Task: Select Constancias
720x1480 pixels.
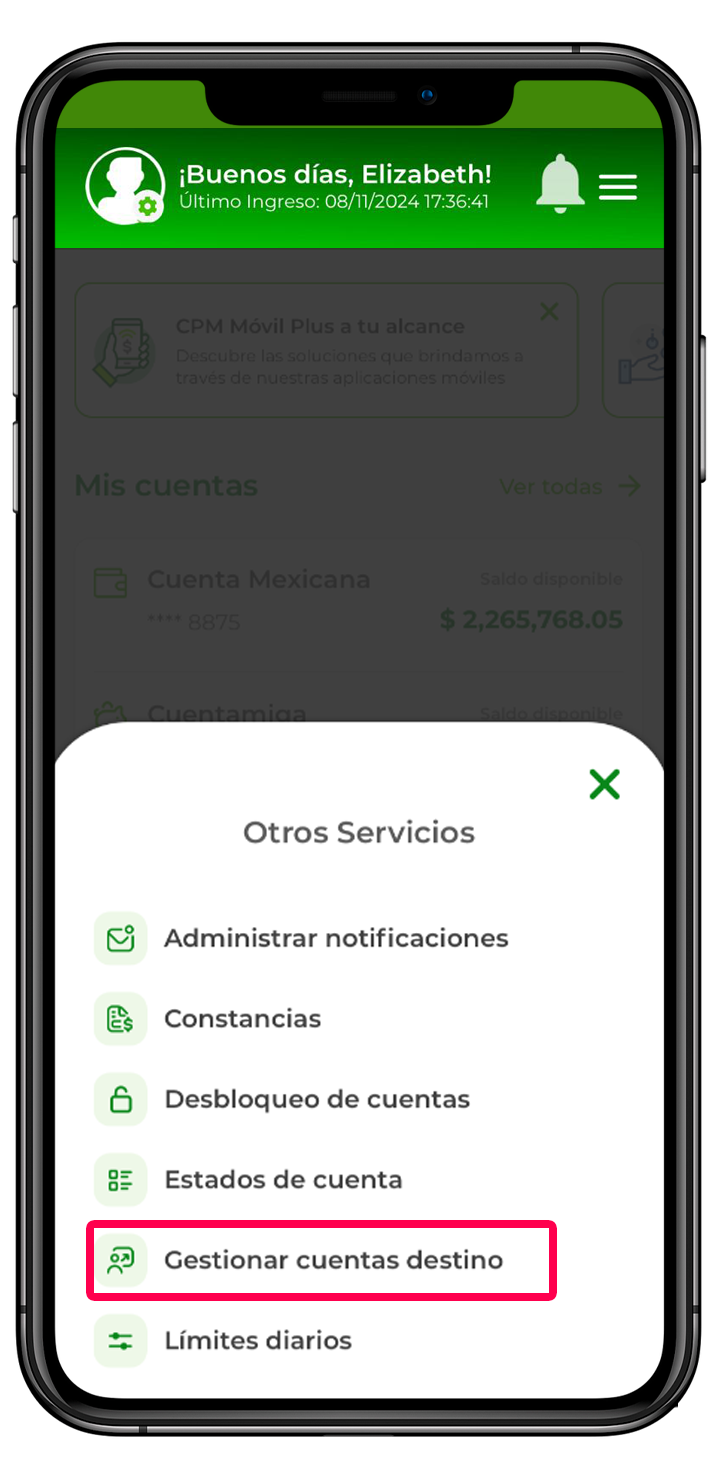Action: click(242, 1019)
